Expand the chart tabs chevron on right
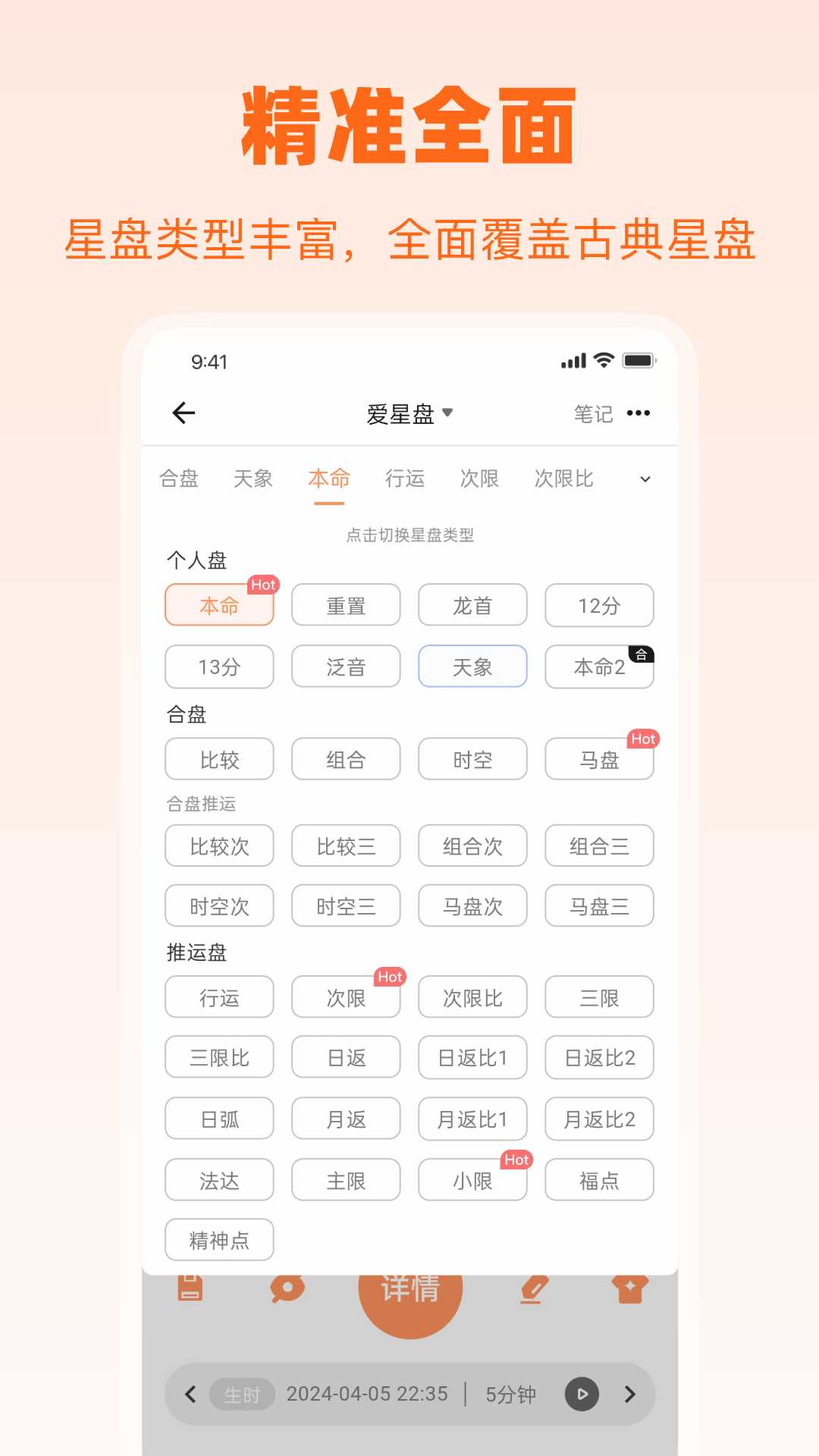 click(644, 479)
